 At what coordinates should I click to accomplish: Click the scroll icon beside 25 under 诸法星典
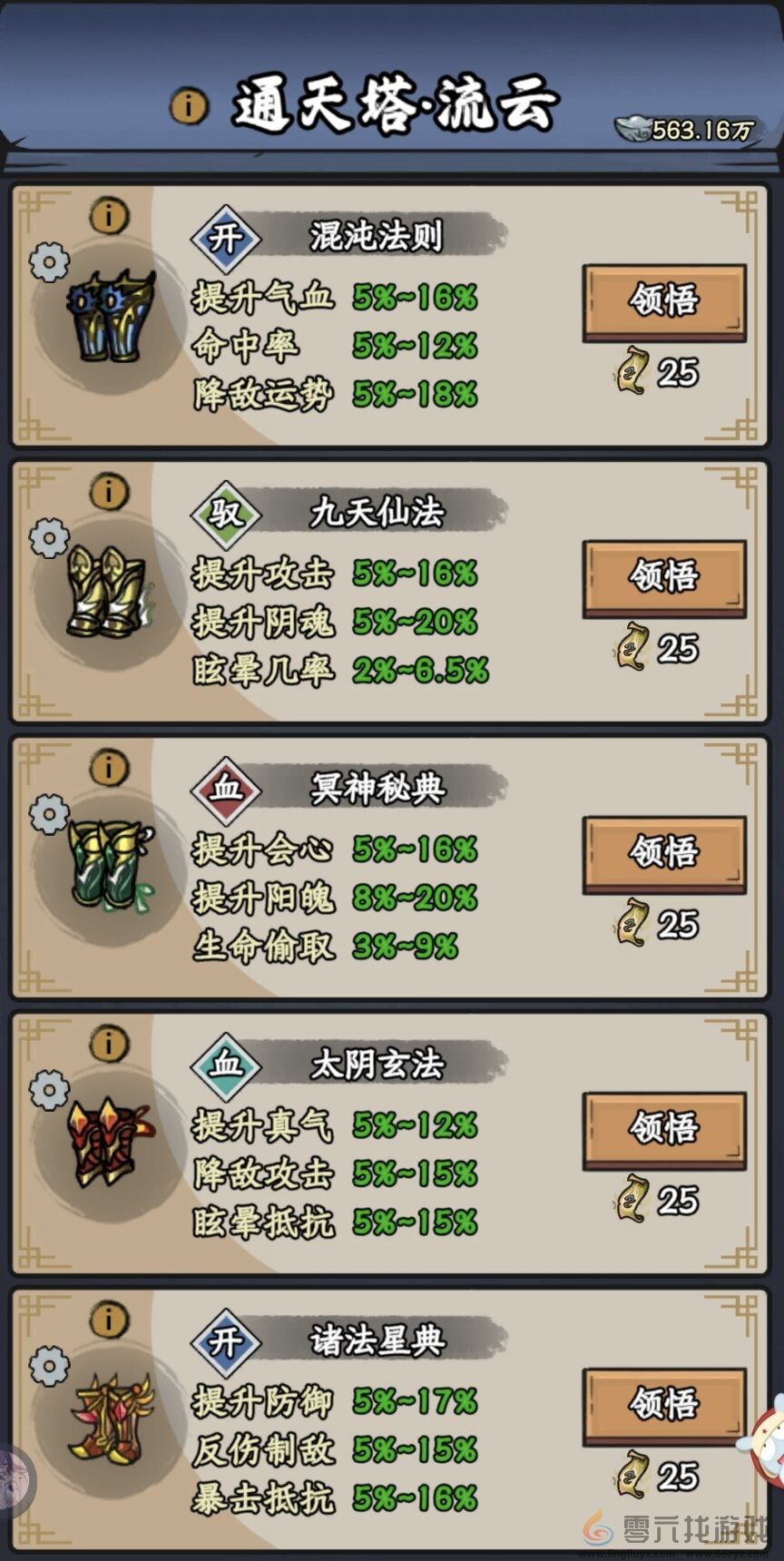click(x=631, y=1470)
